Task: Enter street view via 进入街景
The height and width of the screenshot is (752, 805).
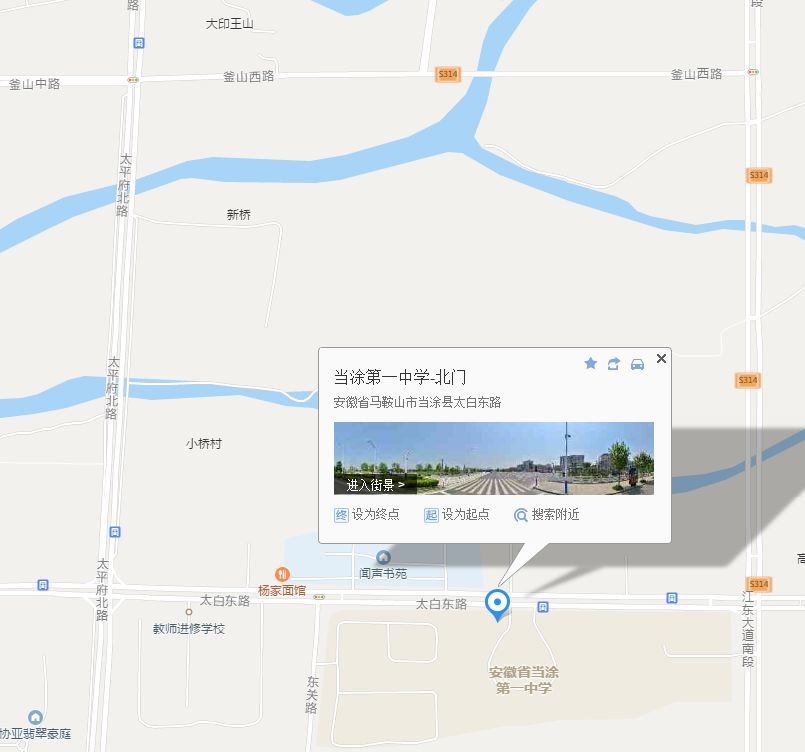Action: pos(375,485)
